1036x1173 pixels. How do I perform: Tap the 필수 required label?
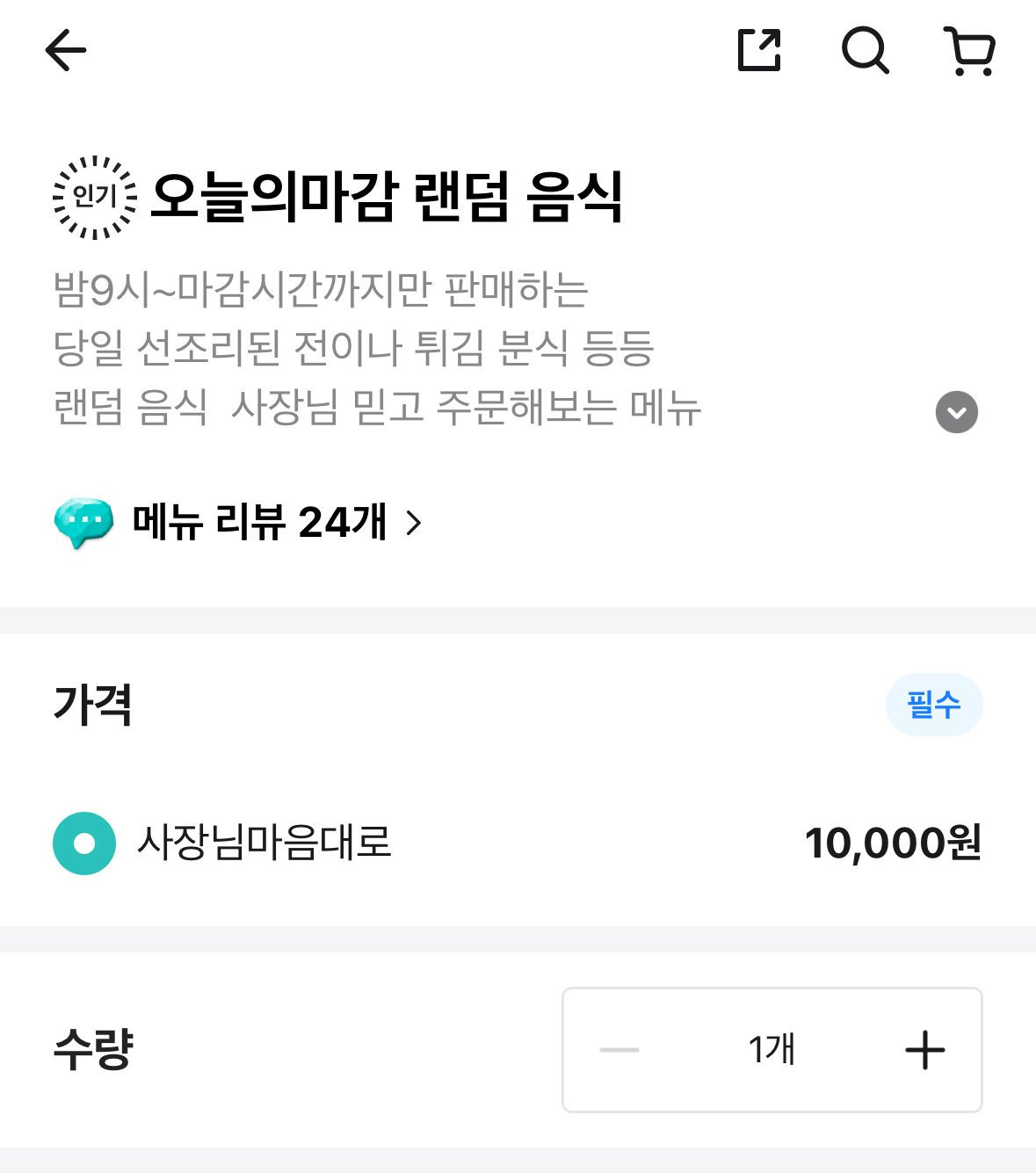pos(934,703)
